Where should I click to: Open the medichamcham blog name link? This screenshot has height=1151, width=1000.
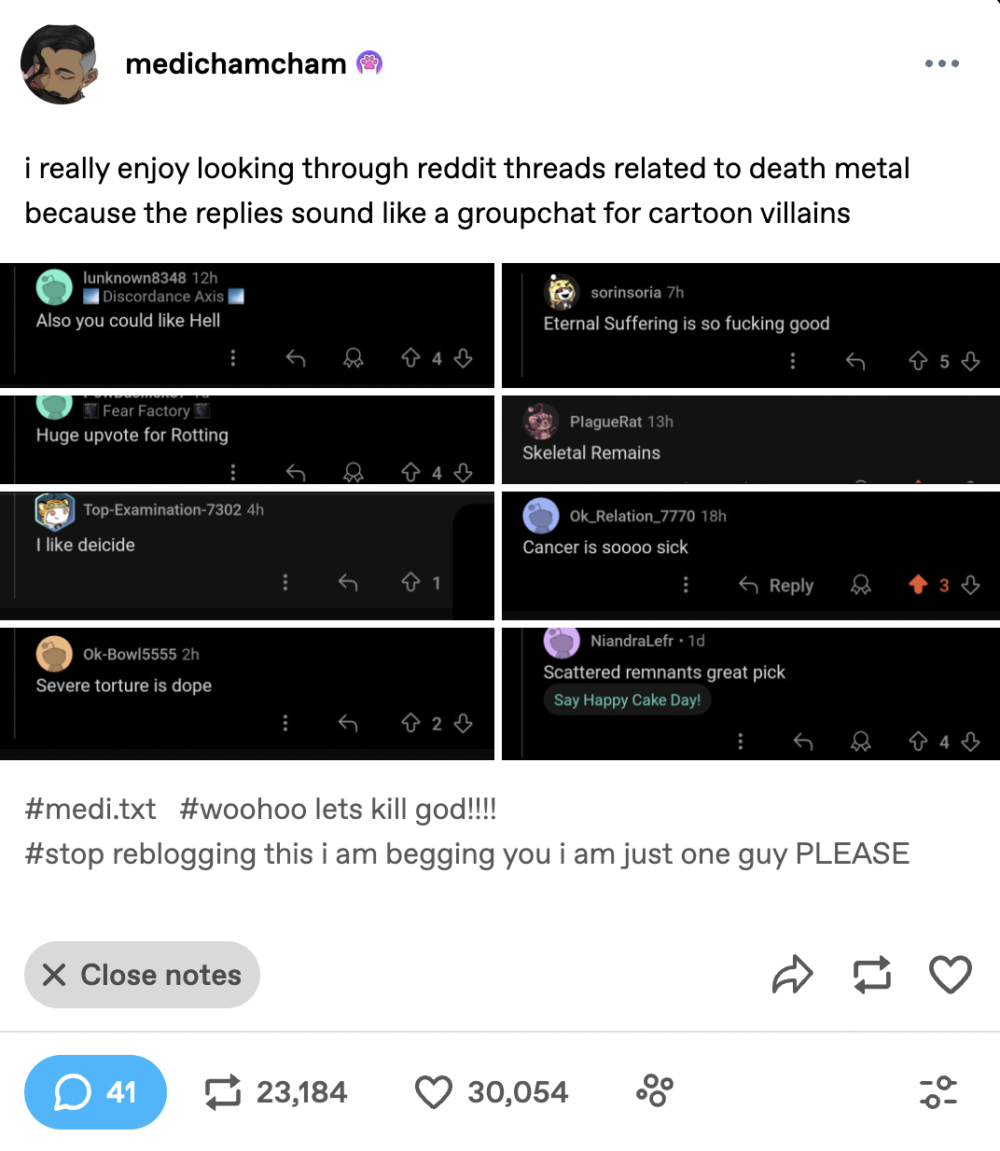point(235,64)
